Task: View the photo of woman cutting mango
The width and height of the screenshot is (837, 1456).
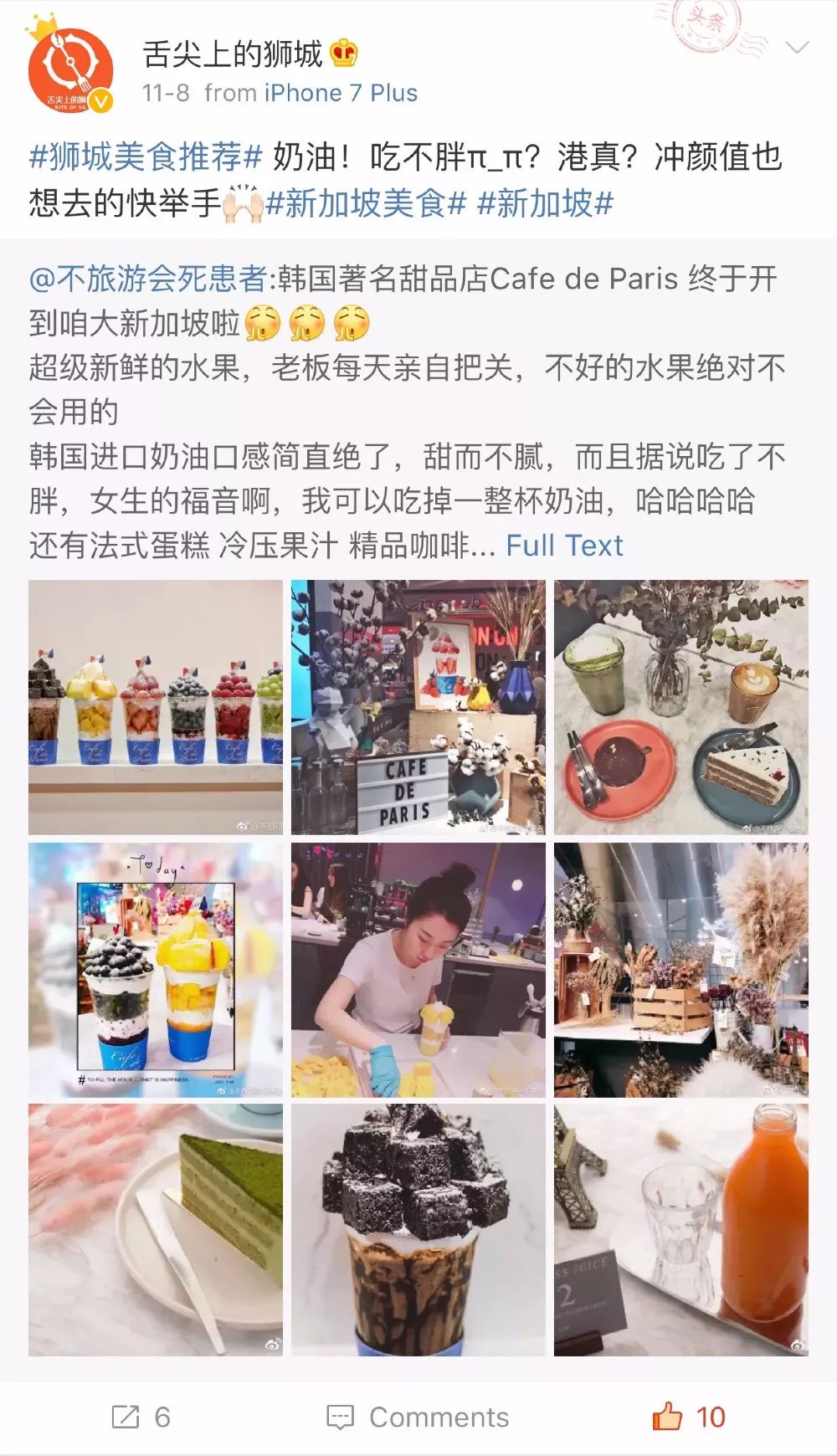Action: pyautogui.click(x=418, y=970)
